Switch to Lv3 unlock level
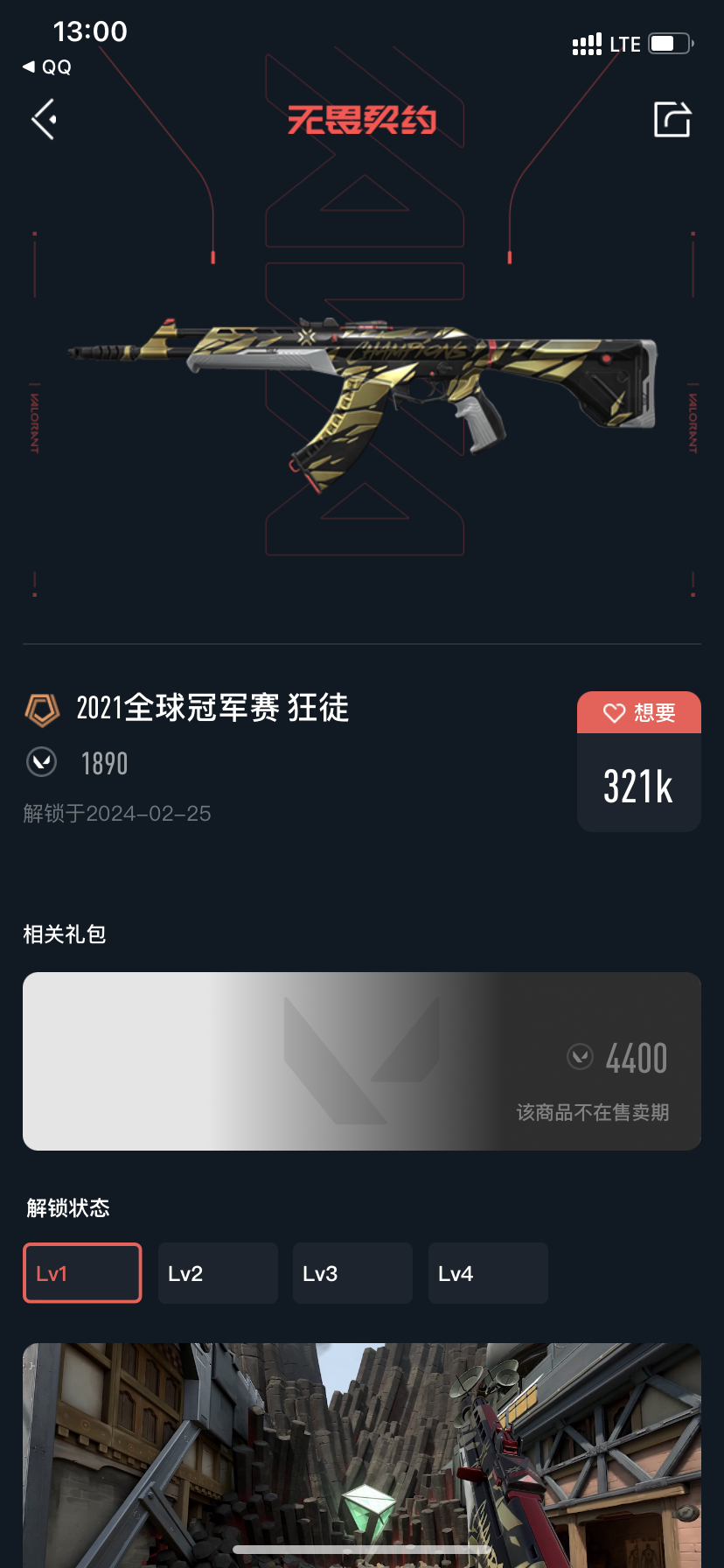The height and width of the screenshot is (1568, 724). tap(352, 1273)
